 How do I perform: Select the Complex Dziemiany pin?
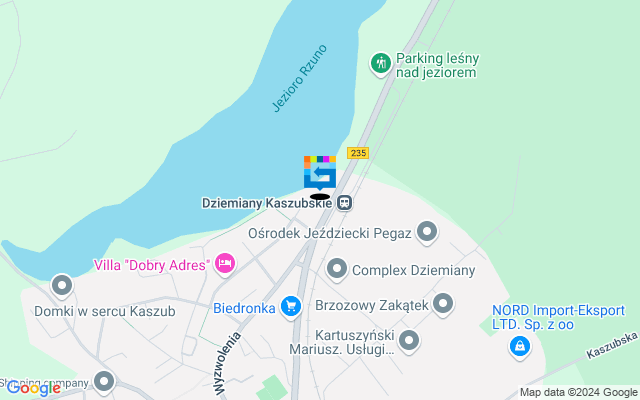(337, 269)
